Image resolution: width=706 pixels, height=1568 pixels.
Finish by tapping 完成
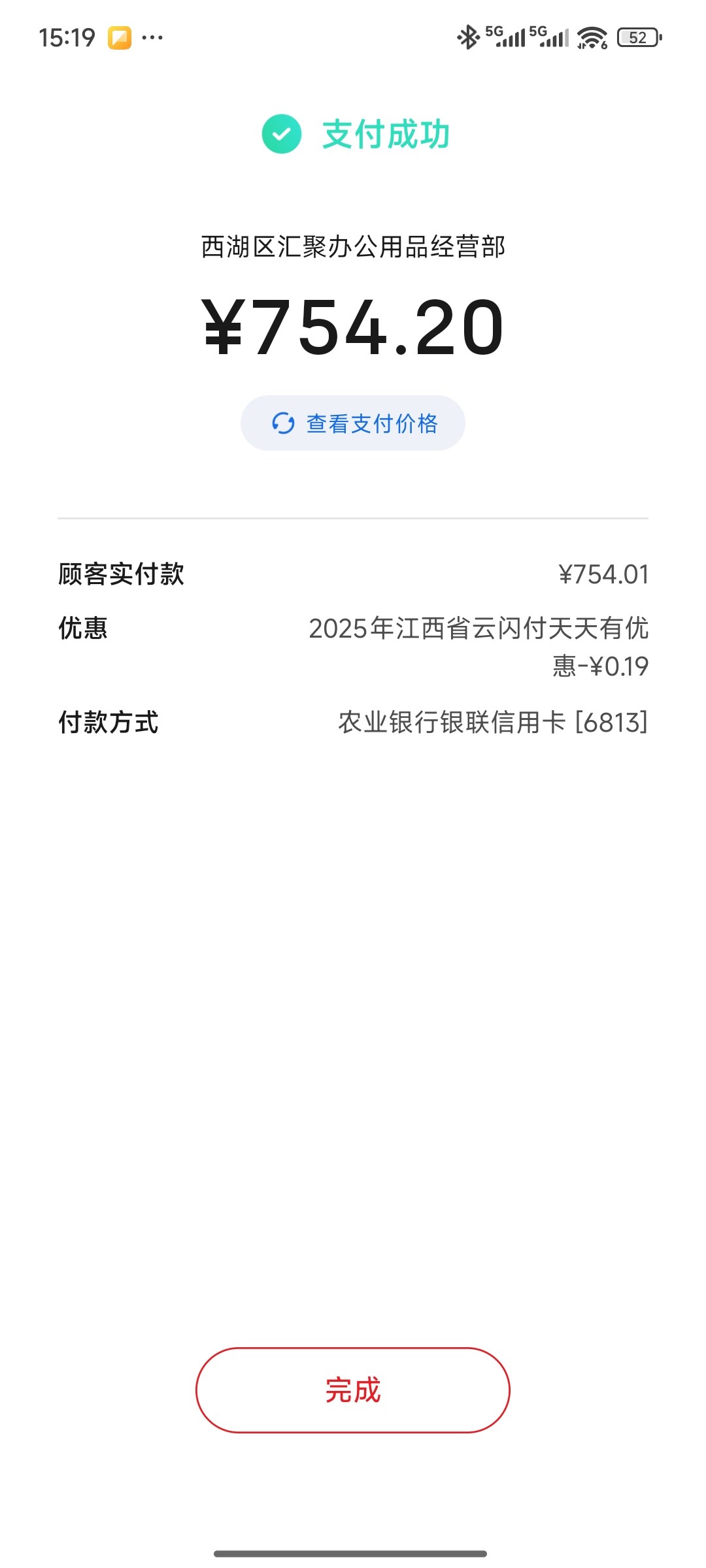(x=353, y=1390)
